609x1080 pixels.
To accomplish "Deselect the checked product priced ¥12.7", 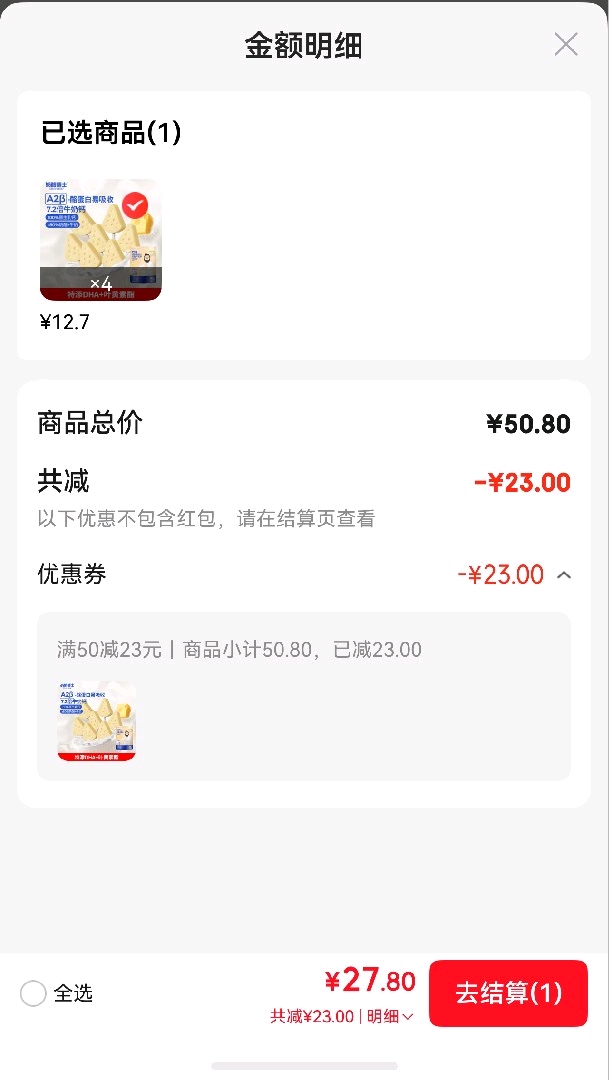I will pyautogui.click(x=138, y=205).
